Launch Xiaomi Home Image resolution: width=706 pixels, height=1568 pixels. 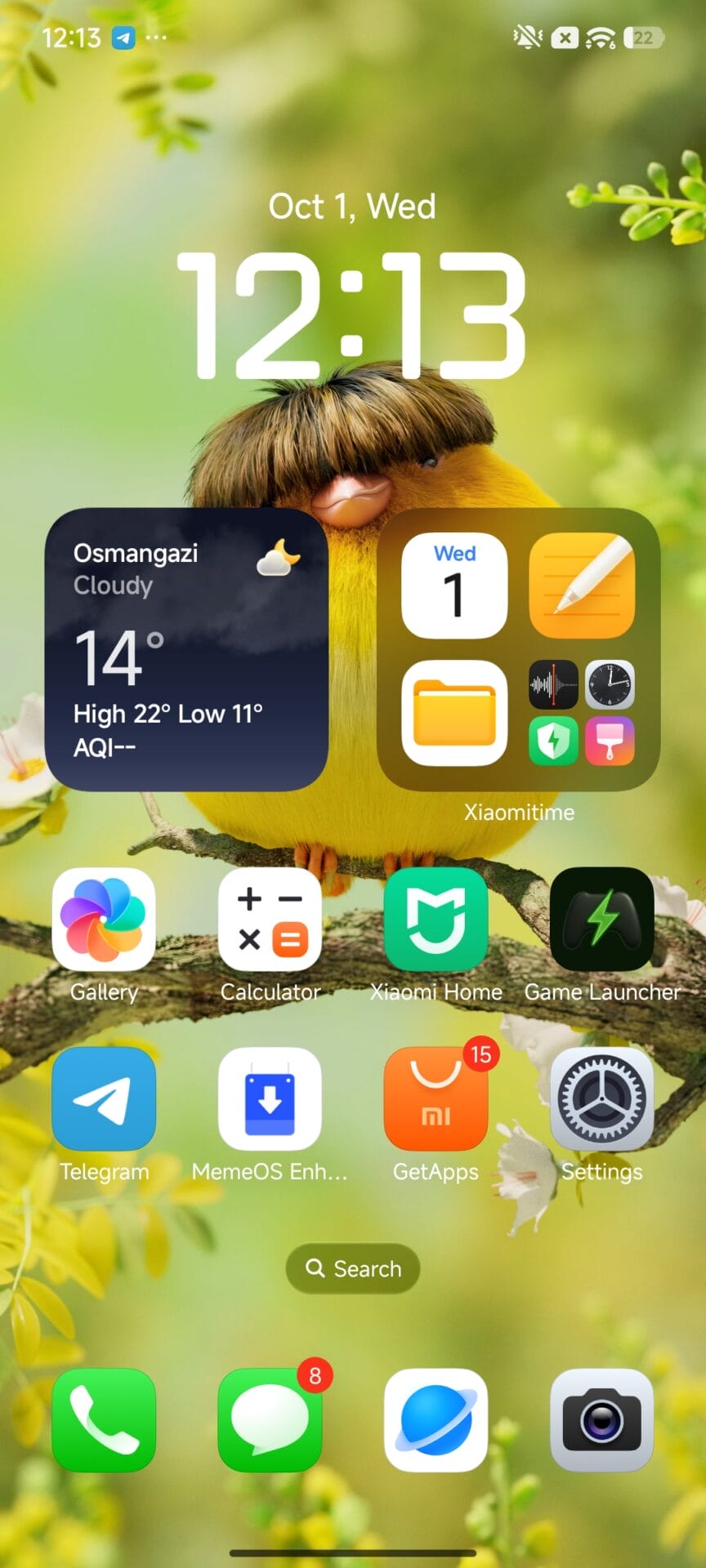tap(436, 920)
